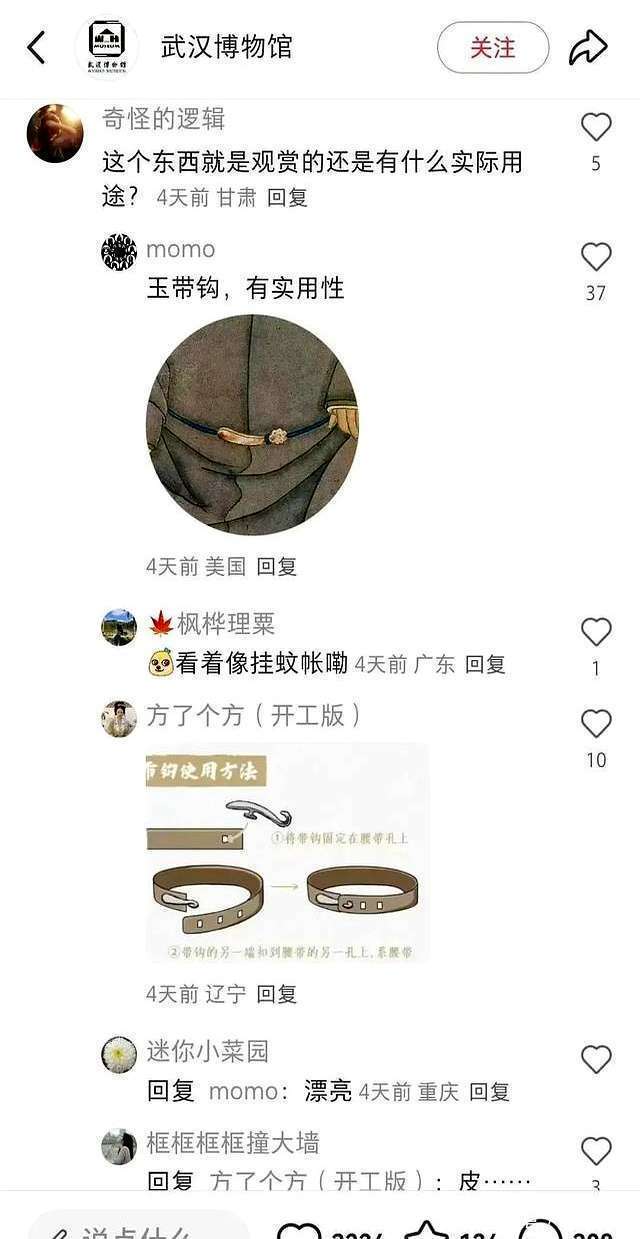View 方了个方's belt hook usage image

coord(287,853)
